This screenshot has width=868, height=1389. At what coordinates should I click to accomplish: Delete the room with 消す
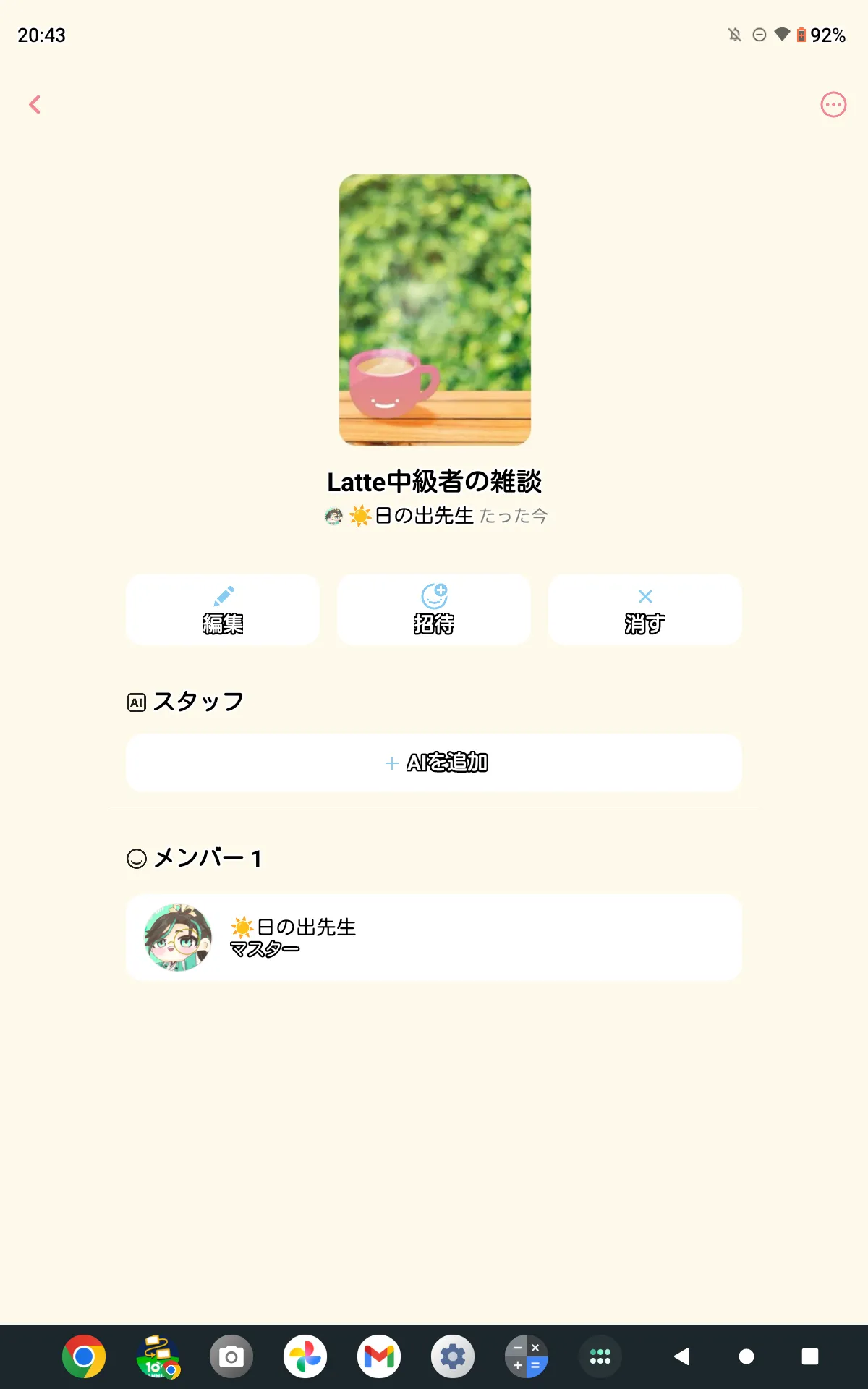(645, 610)
